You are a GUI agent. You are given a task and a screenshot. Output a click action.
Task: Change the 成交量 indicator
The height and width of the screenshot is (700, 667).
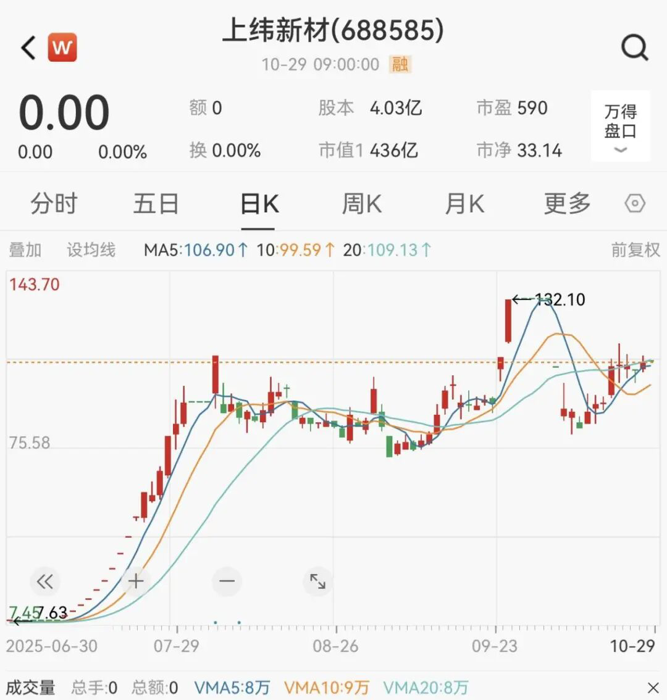pos(32,687)
